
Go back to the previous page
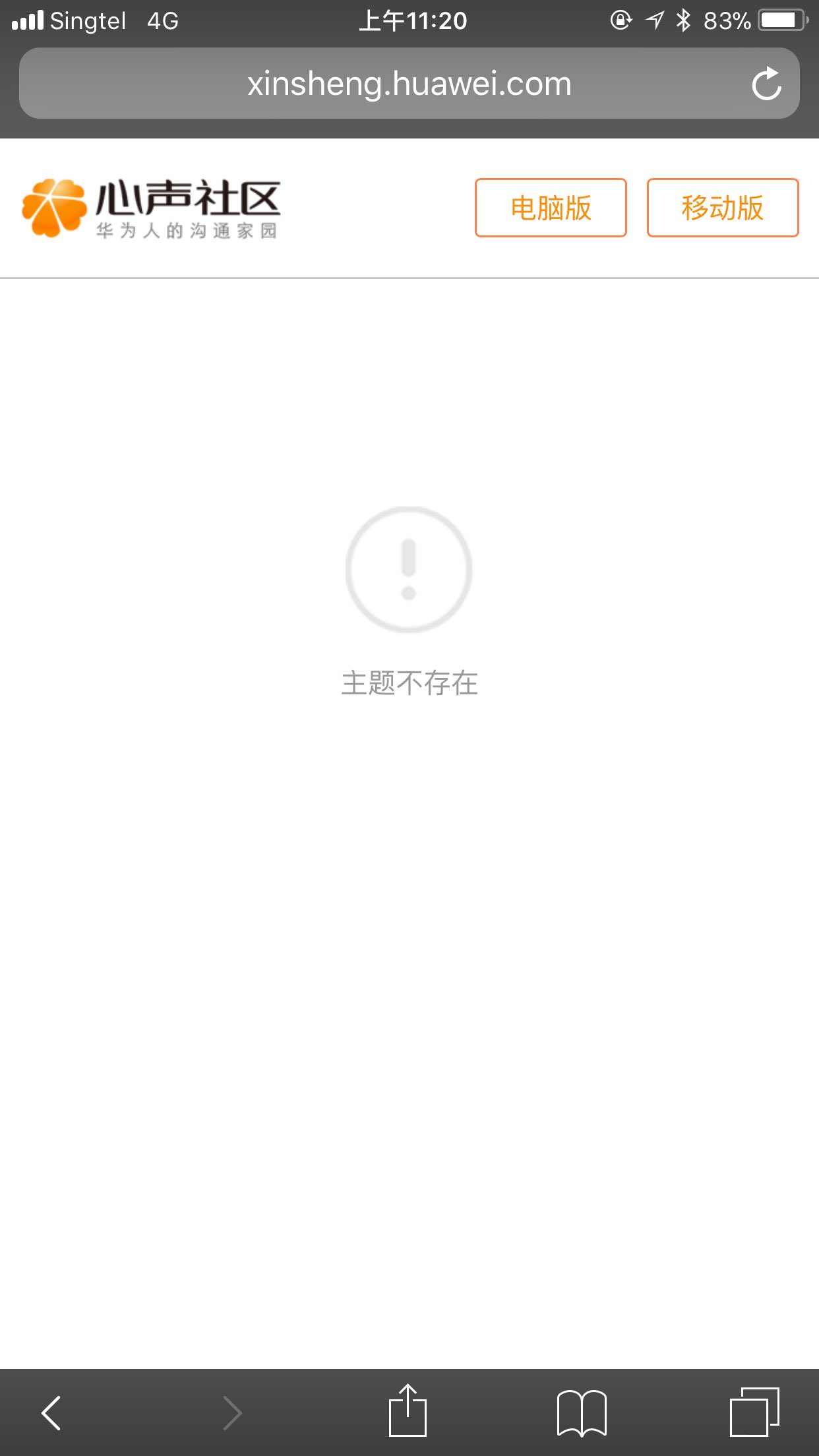coord(51,1412)
